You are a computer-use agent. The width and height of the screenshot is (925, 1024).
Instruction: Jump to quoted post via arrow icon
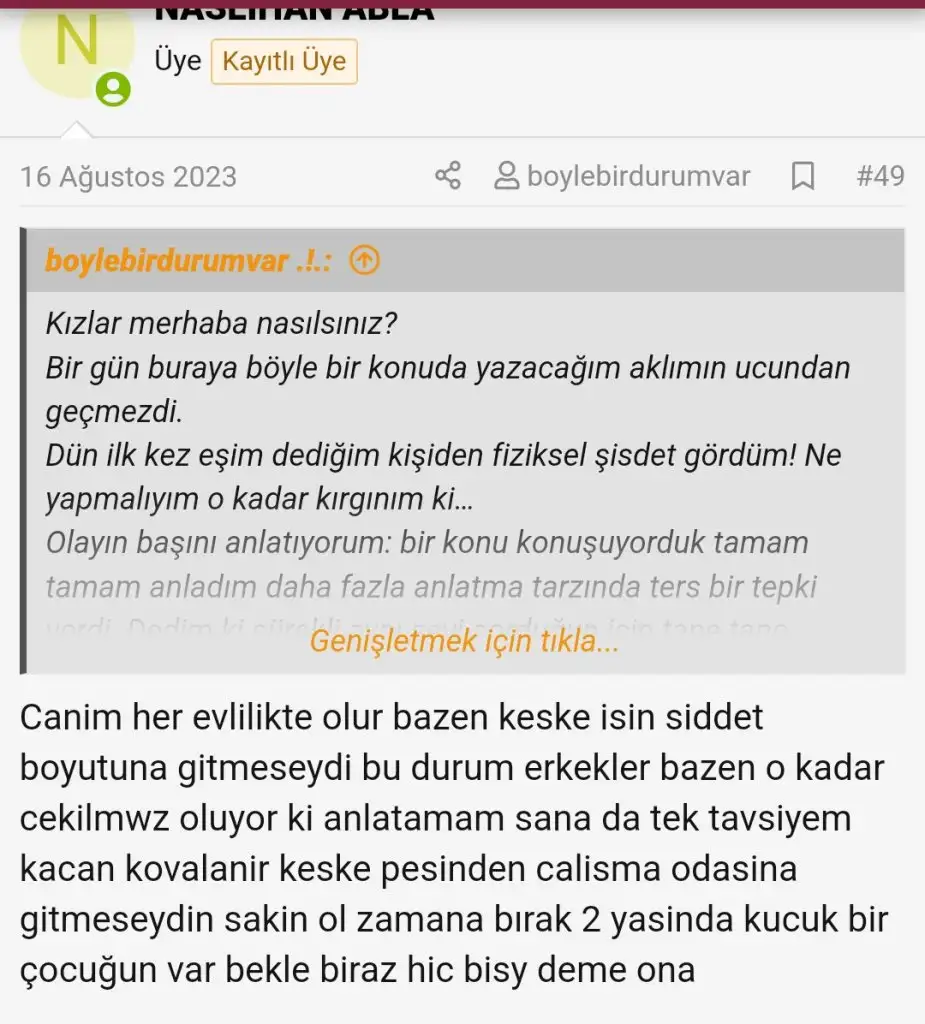[364, 262]
